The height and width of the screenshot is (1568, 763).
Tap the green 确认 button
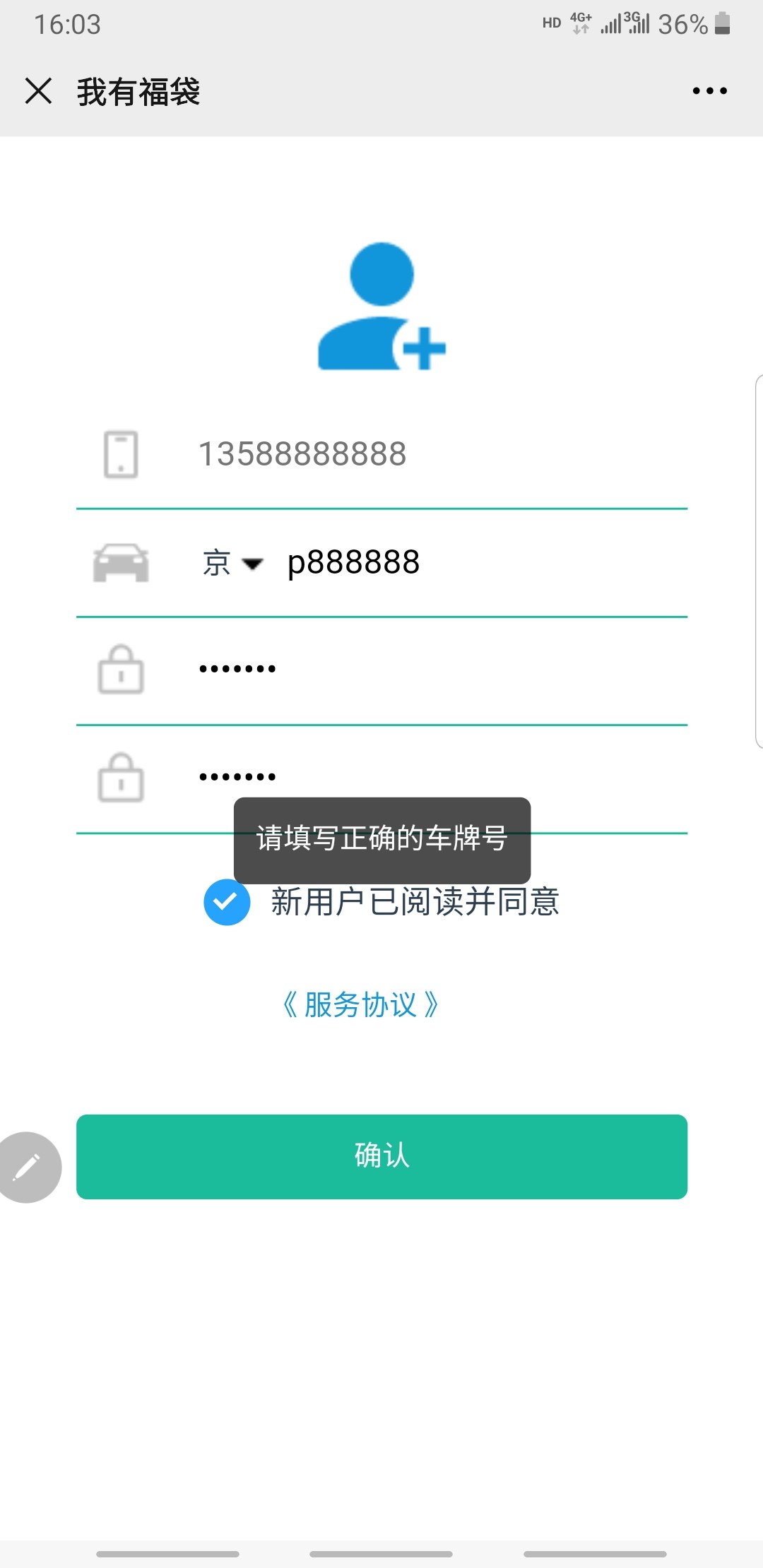click(381, 1156)
